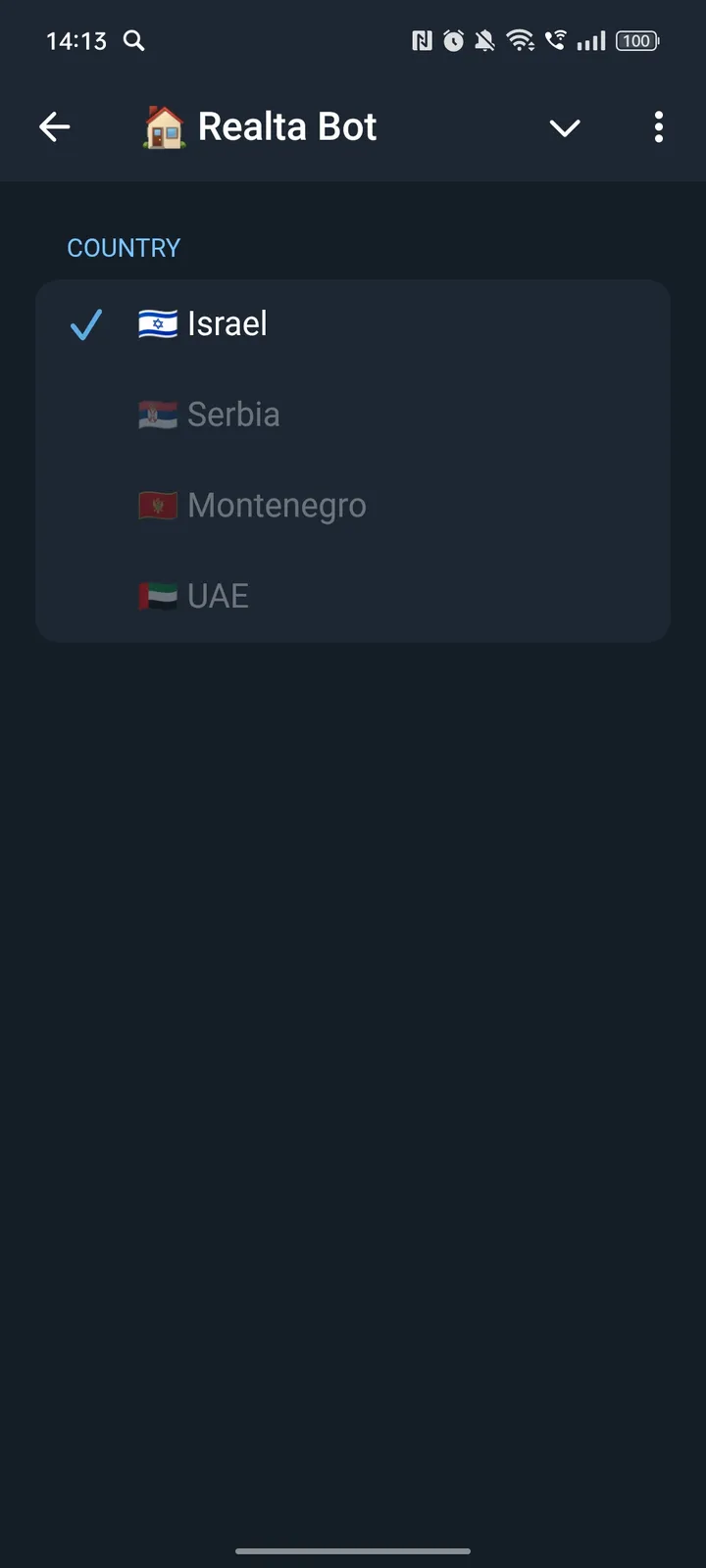
Task: Tap the battery indicator showing 100
Action: pos(635,41)
